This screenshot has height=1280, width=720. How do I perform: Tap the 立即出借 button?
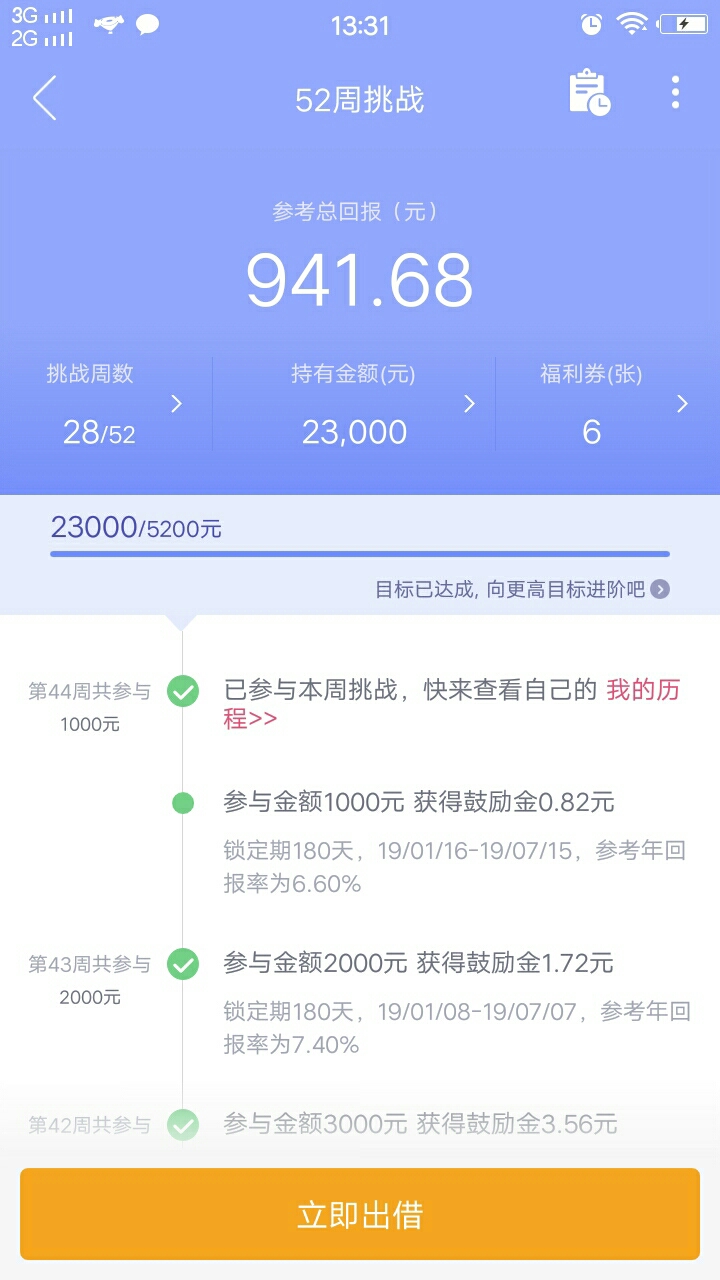tap(360, 1214)
